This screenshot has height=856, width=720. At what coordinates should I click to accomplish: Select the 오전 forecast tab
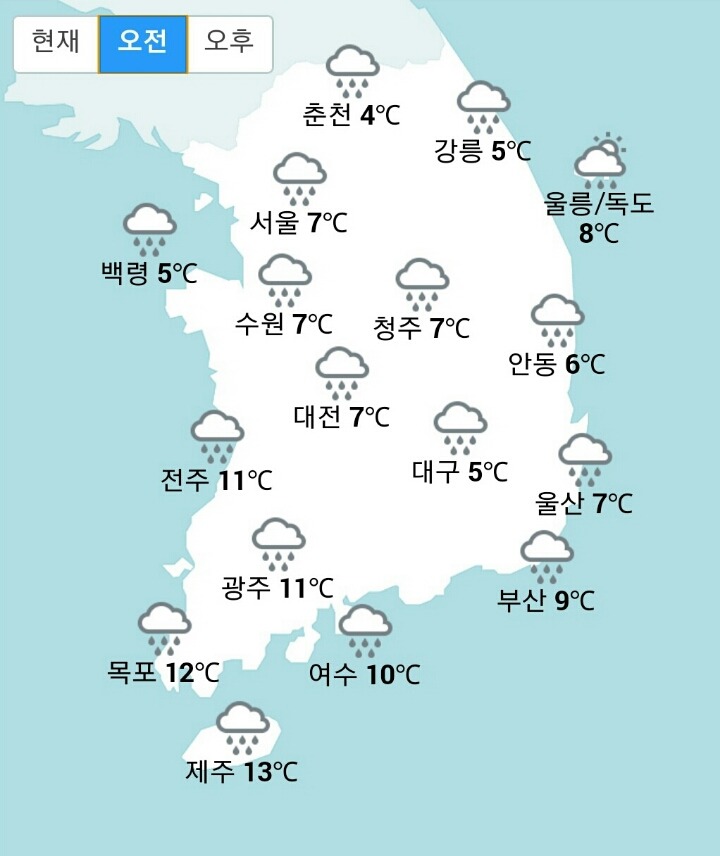click(x=143, y=43)
